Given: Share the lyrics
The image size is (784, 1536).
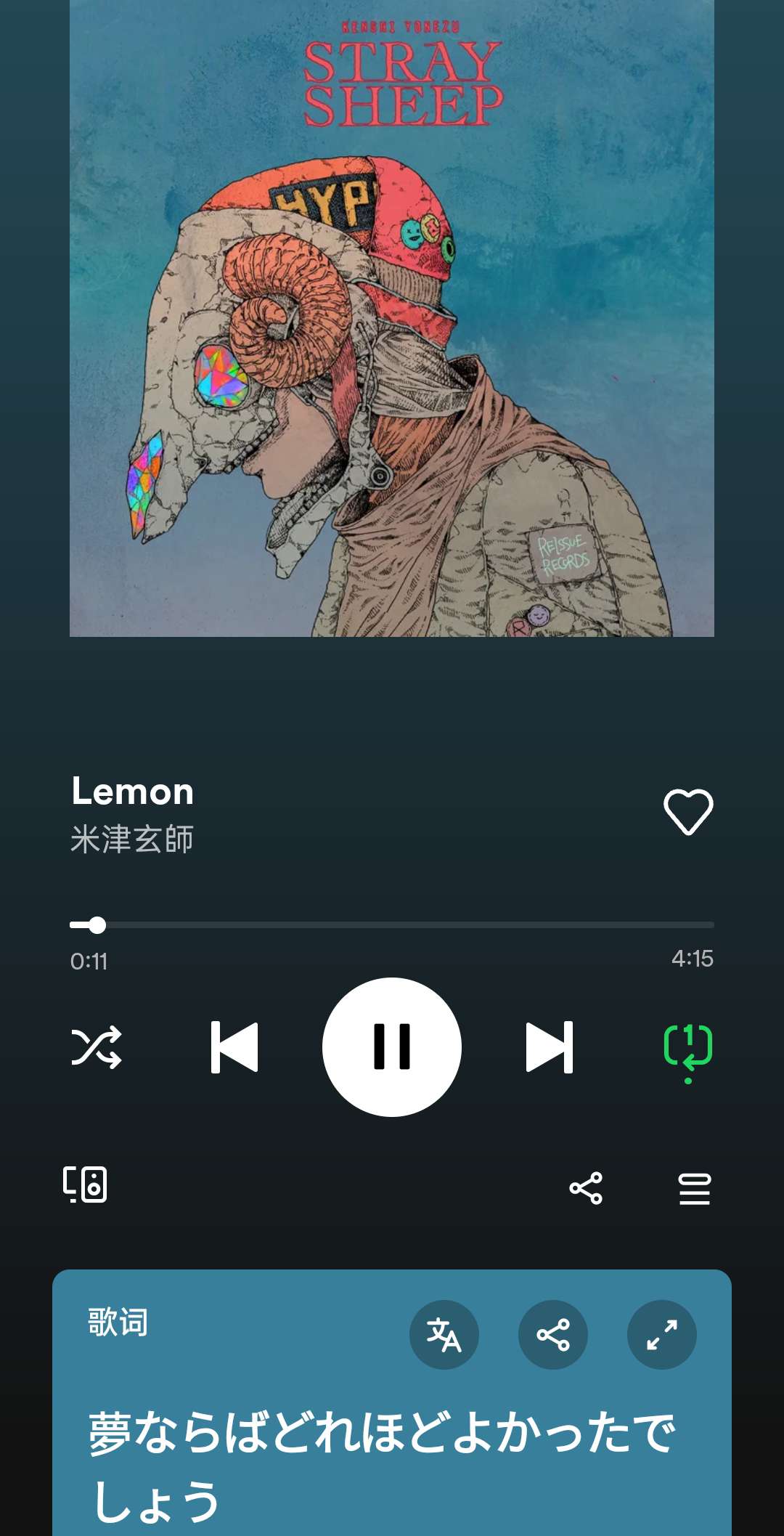Looking at the screenshot, I should (x=553, y=1335).
